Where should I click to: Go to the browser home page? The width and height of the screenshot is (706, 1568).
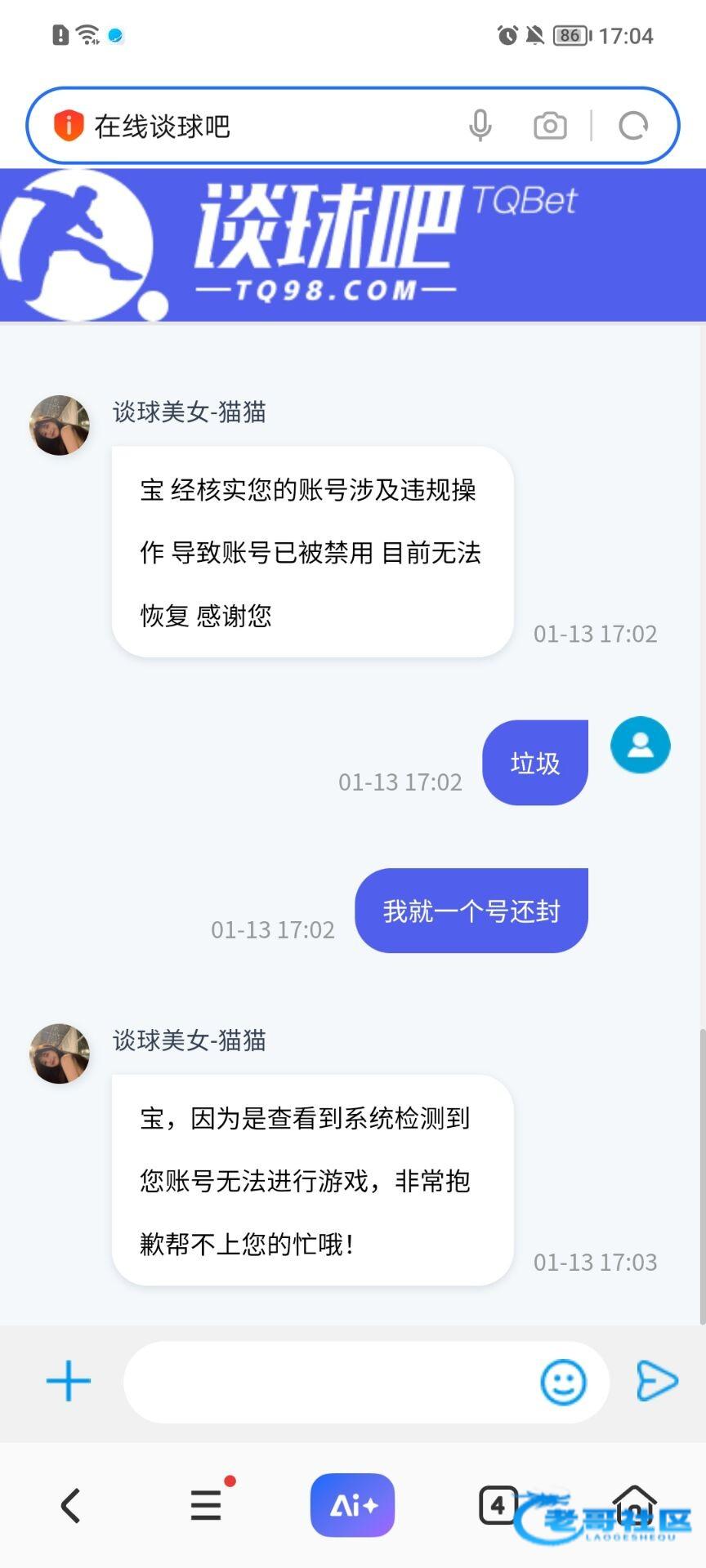635,1505
